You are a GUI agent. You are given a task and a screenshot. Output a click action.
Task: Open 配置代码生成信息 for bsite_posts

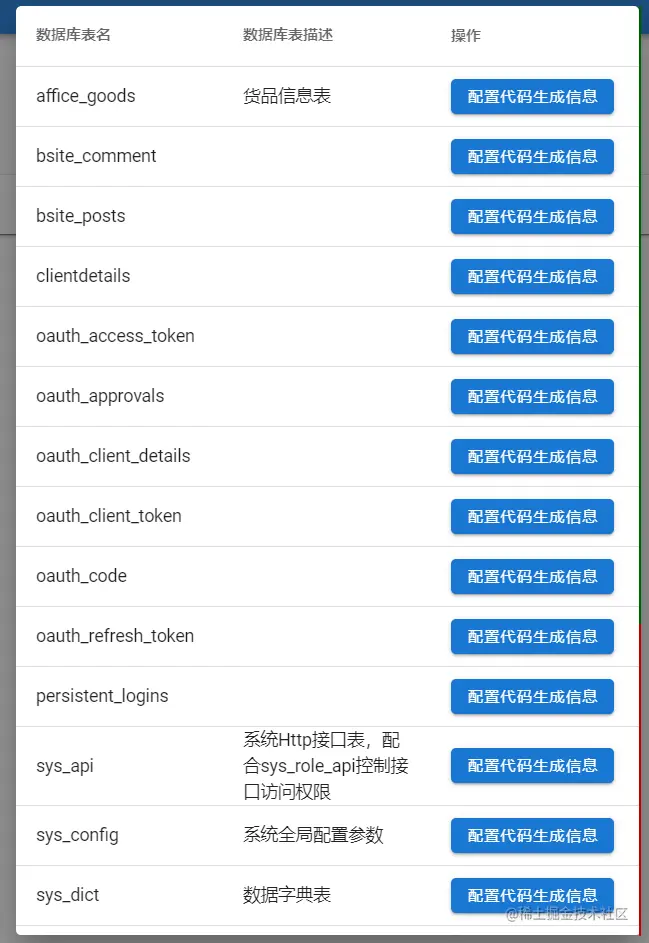tap(532, 217)
